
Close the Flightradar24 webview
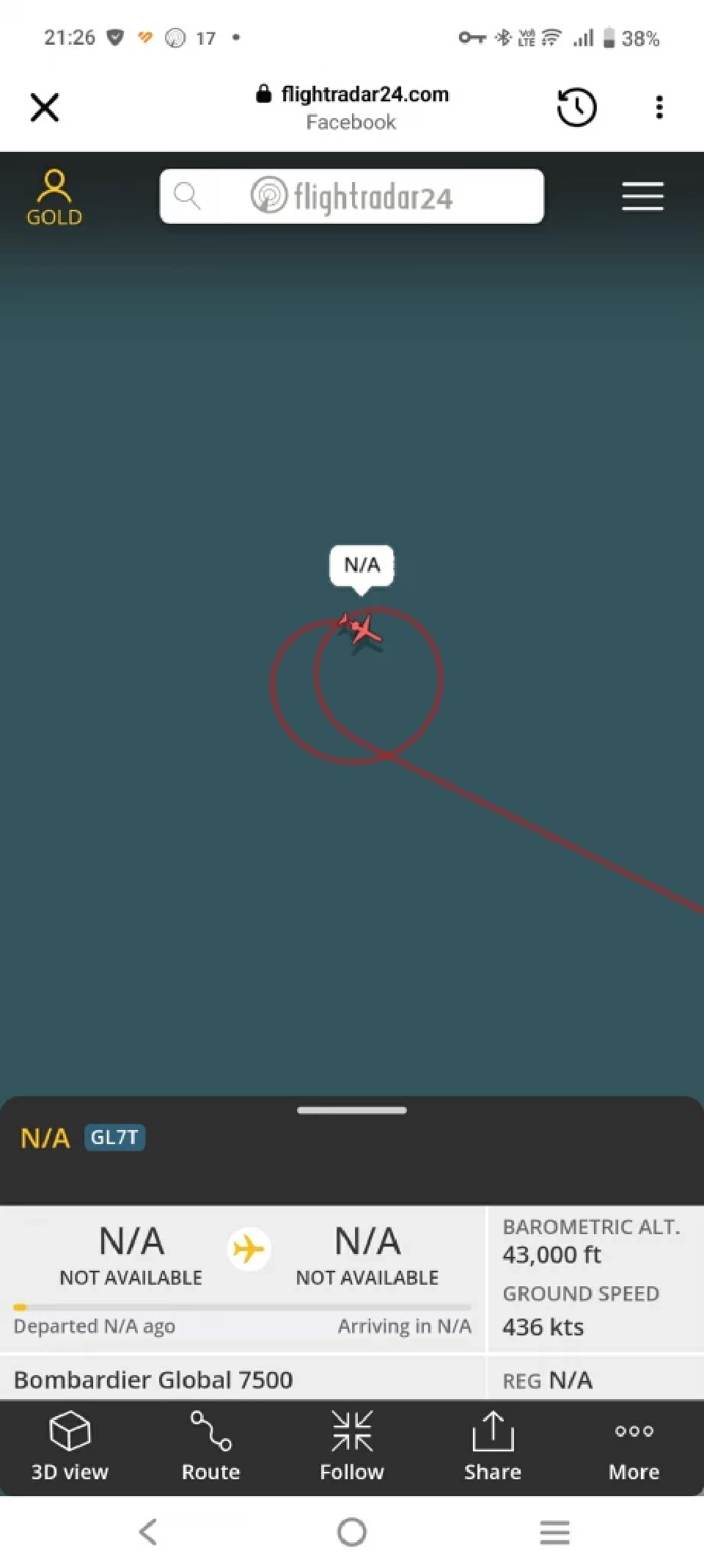(45, 107)
